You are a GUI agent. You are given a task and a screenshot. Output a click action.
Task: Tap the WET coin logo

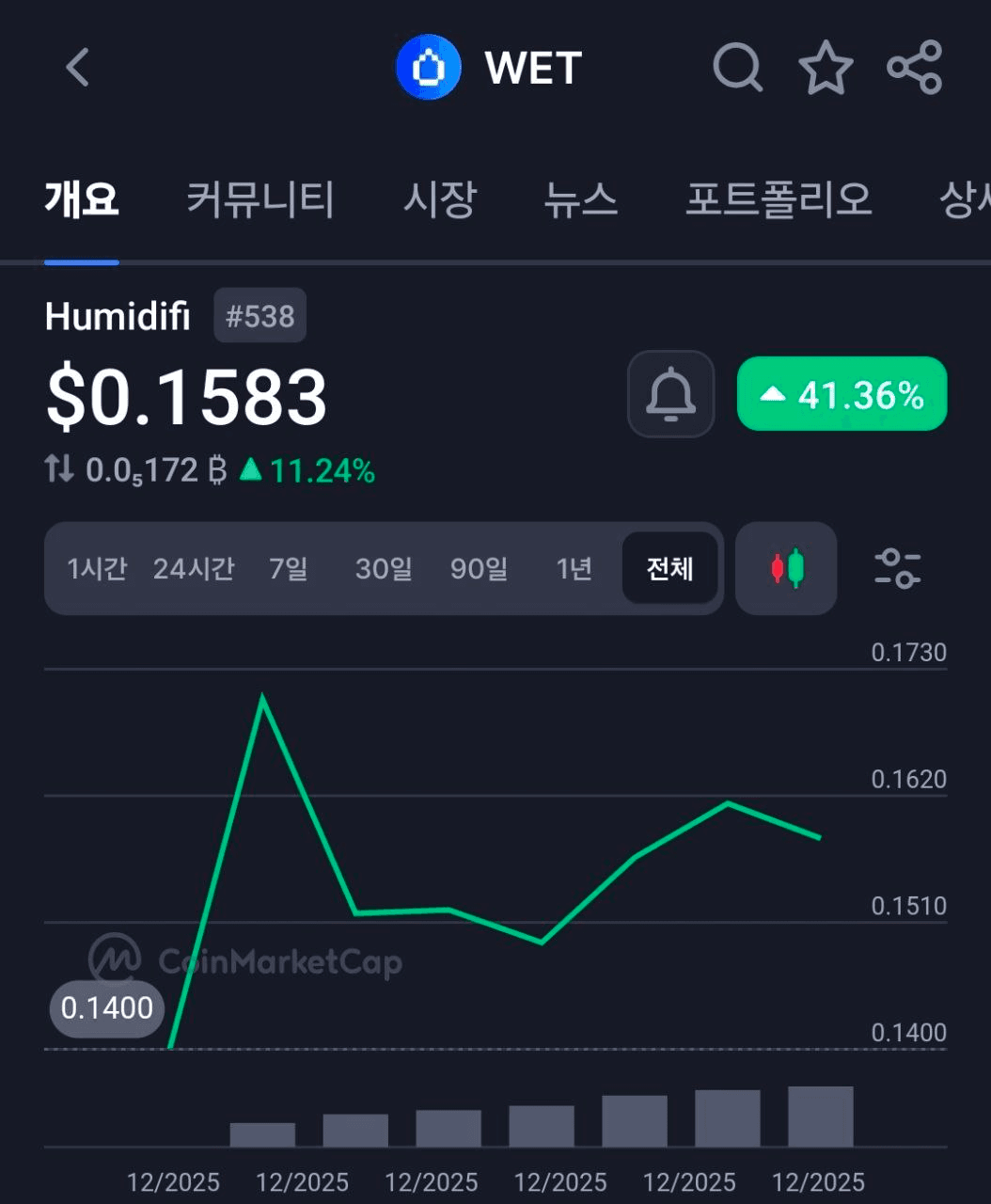[x=430, y=67]
